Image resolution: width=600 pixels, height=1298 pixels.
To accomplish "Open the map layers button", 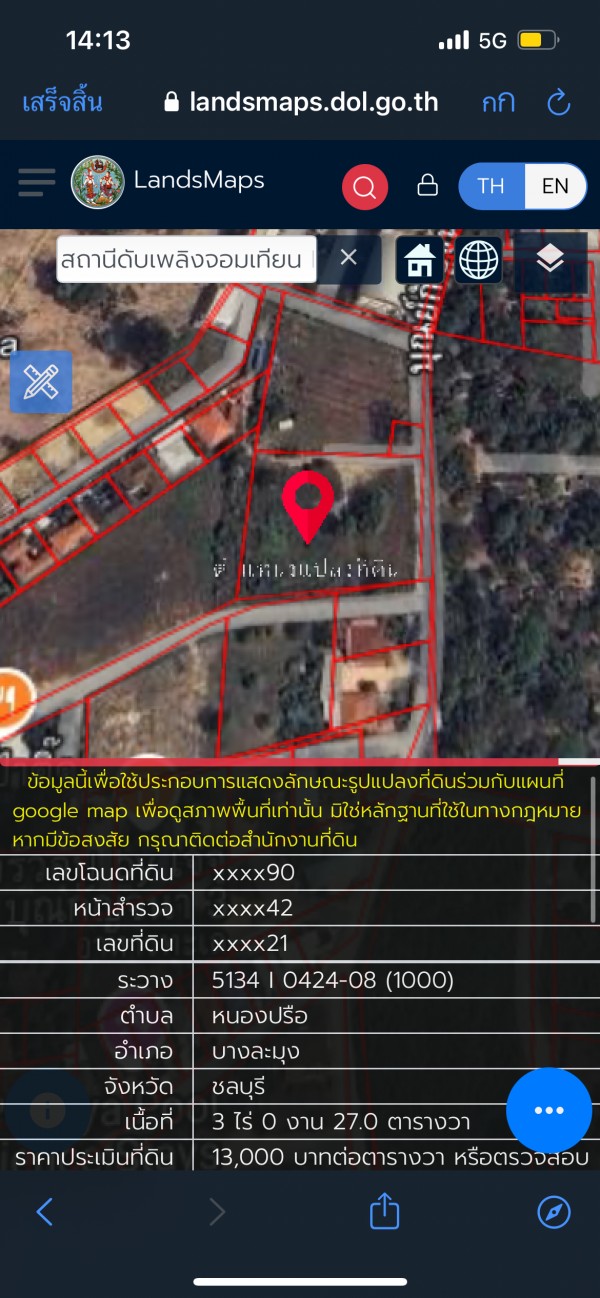I will coord(550,259).
